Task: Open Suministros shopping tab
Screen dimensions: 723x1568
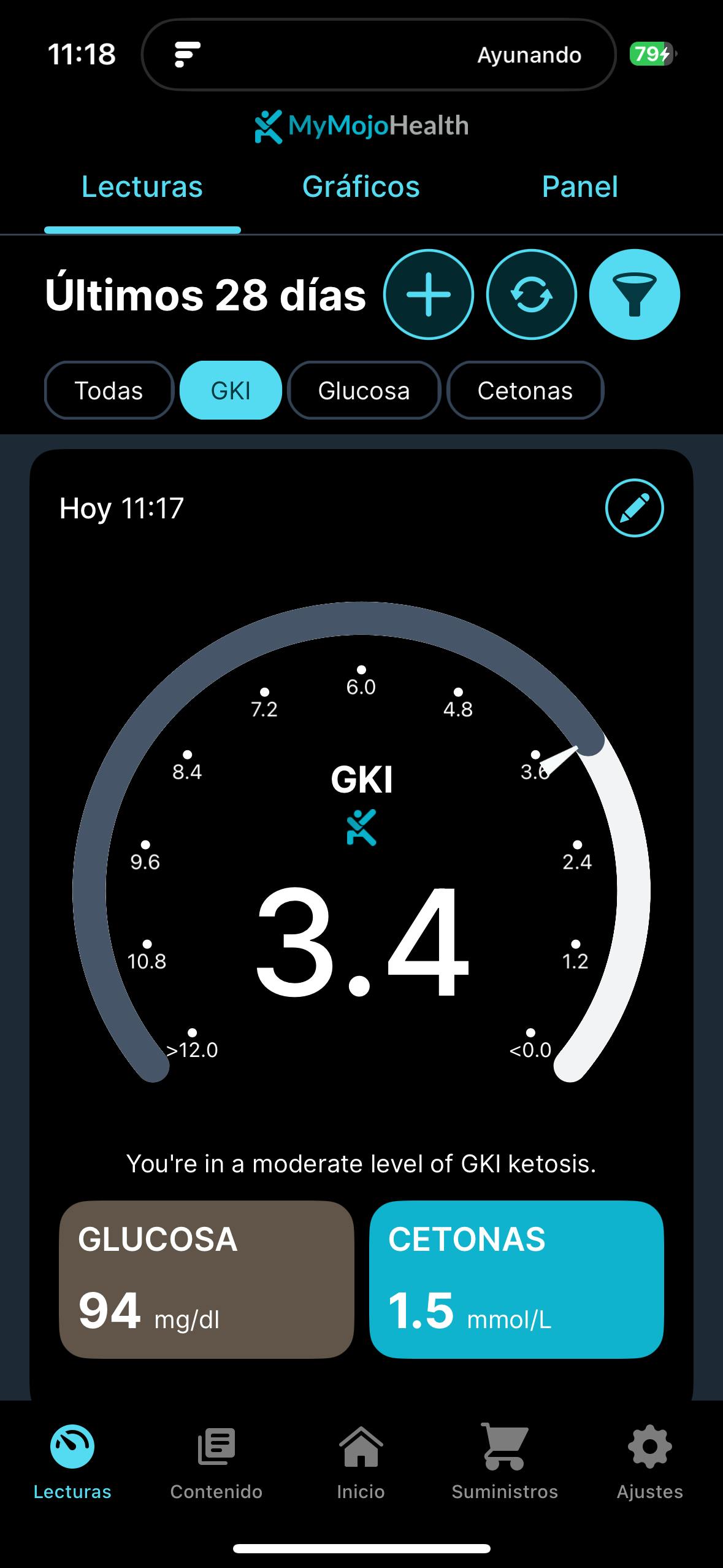Action: pyautogui.click(x=505, y=1462)
